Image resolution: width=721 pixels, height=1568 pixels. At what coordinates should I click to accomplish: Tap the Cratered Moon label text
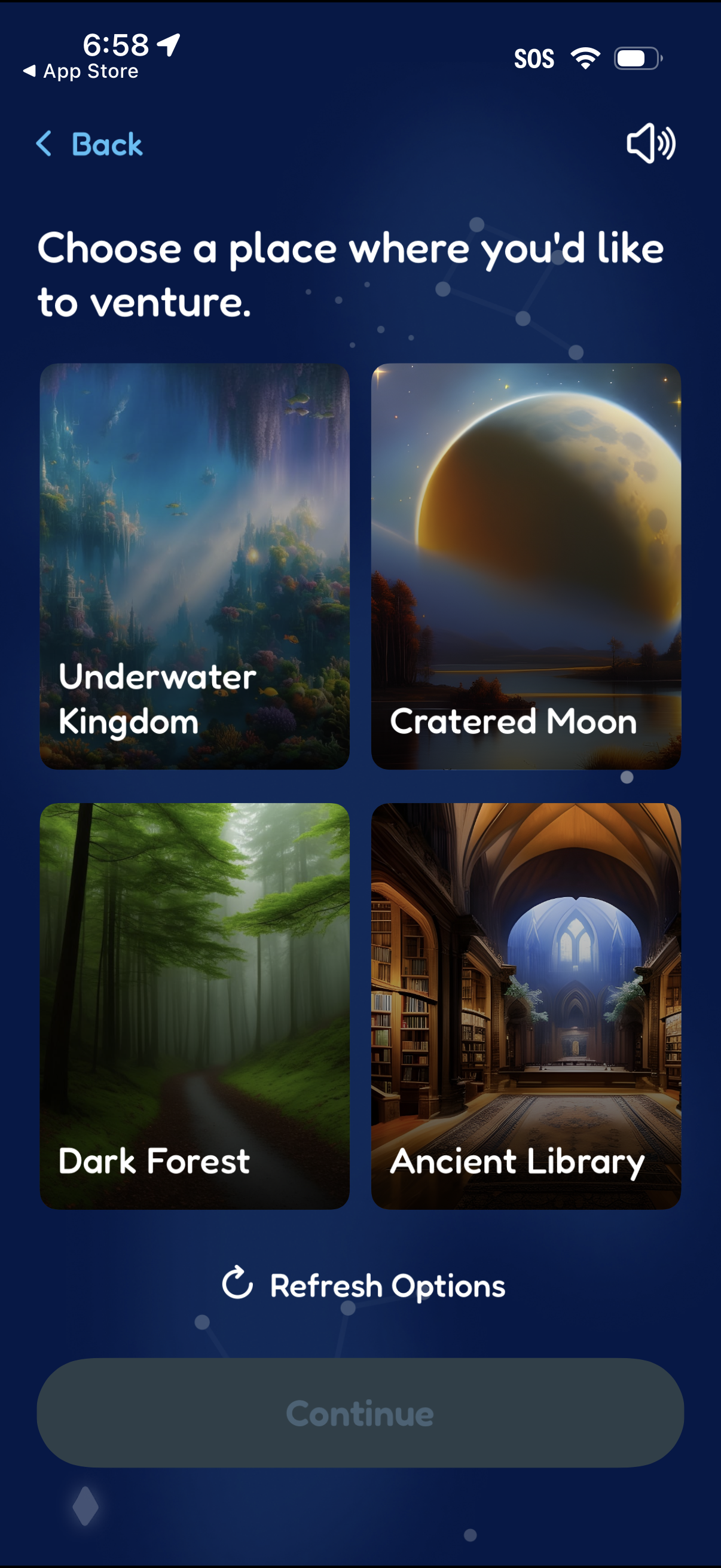click(x=514, y=722)
